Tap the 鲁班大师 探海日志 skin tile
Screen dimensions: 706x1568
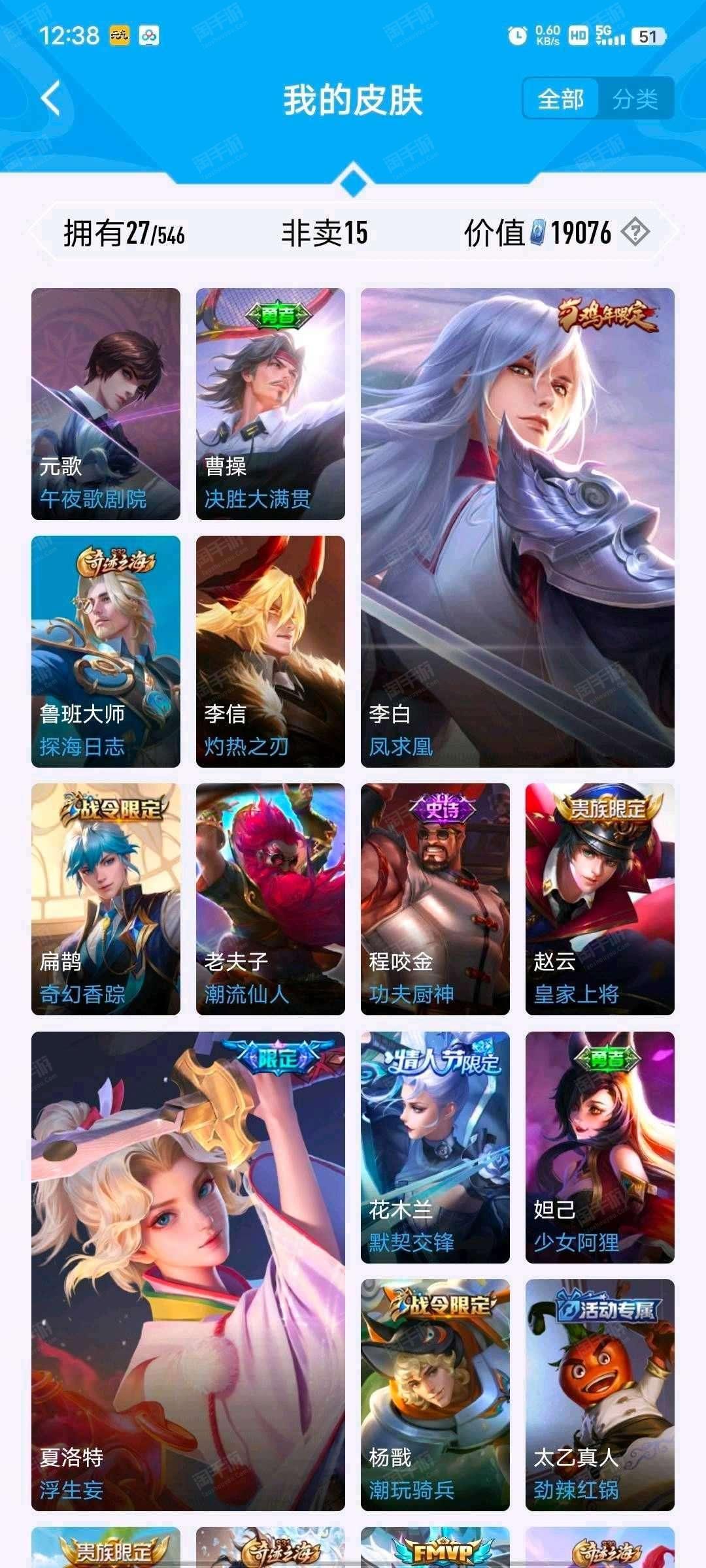(106, 651)
